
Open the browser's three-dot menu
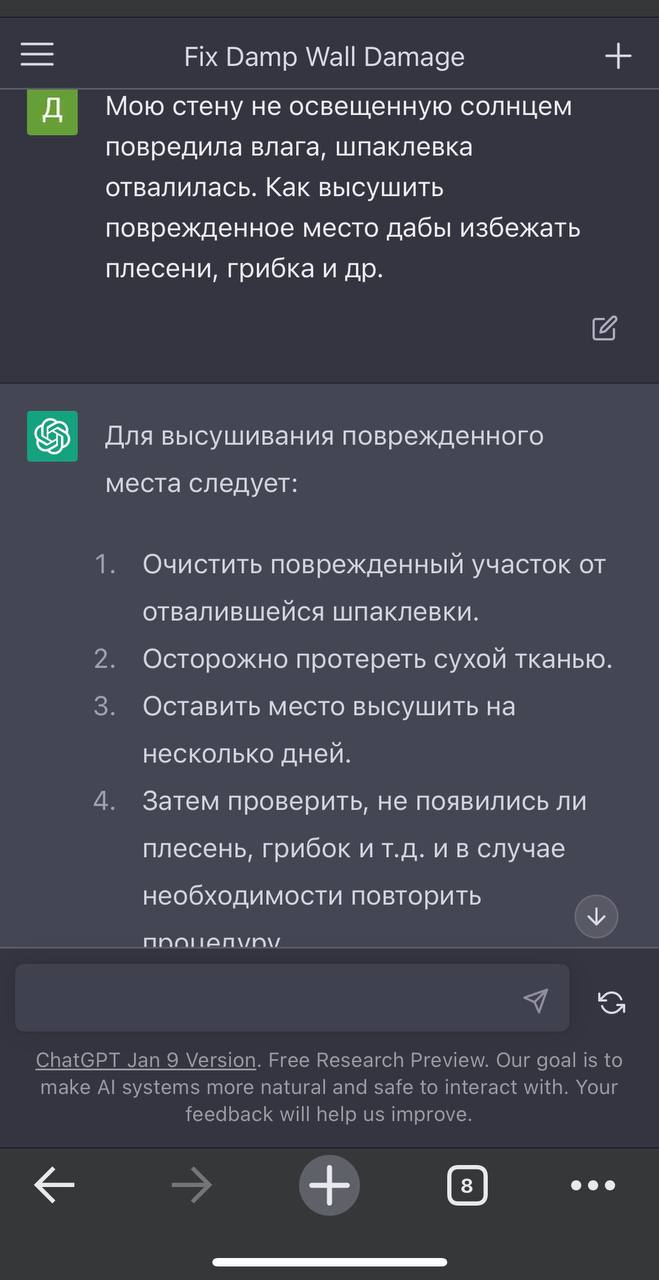[x=593, y=1186]
